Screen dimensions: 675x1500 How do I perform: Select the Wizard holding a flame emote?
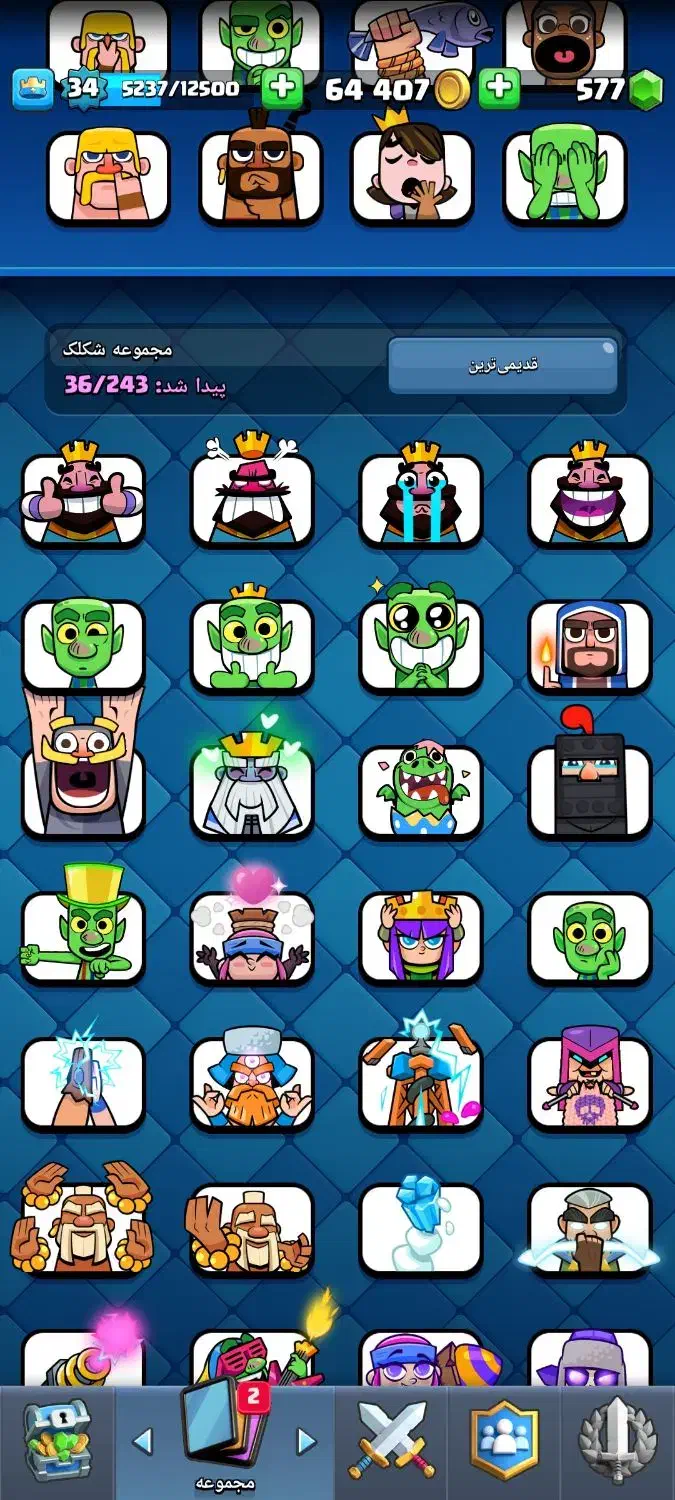click(x=590, y=645)
